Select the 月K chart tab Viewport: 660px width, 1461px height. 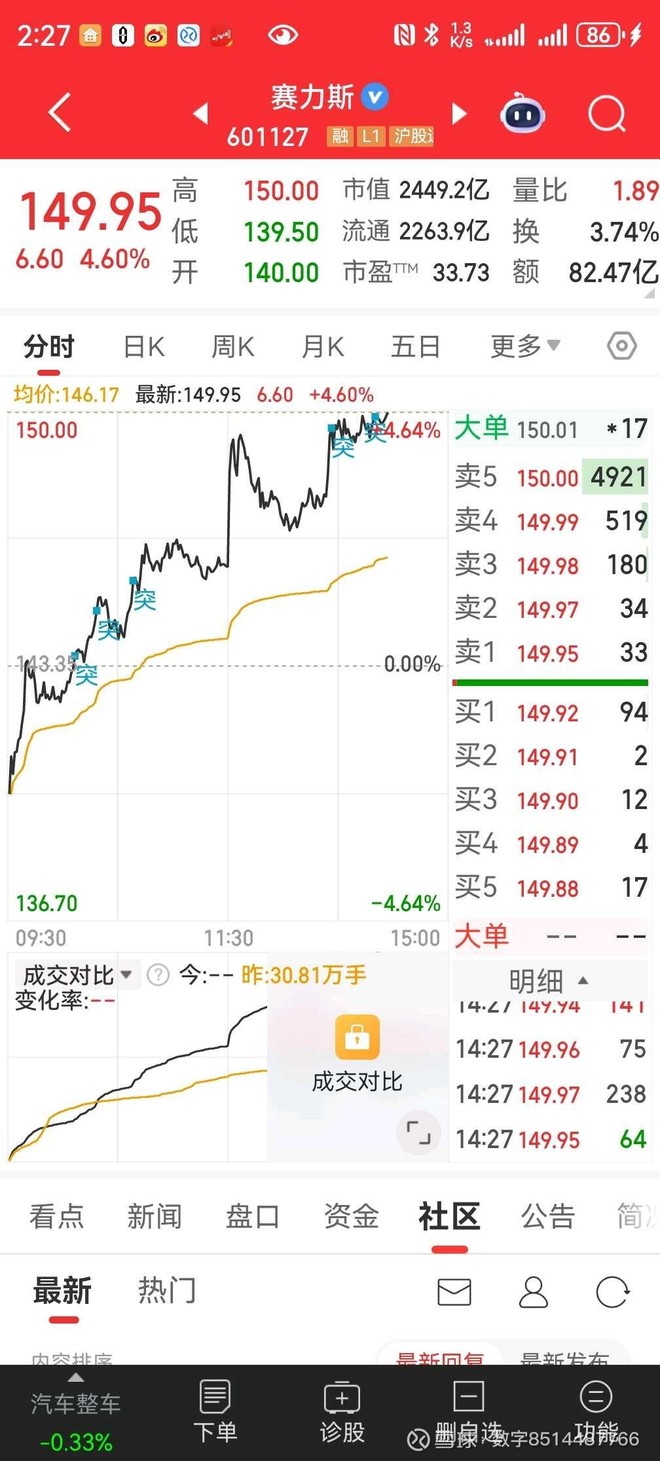click(322, 347)
